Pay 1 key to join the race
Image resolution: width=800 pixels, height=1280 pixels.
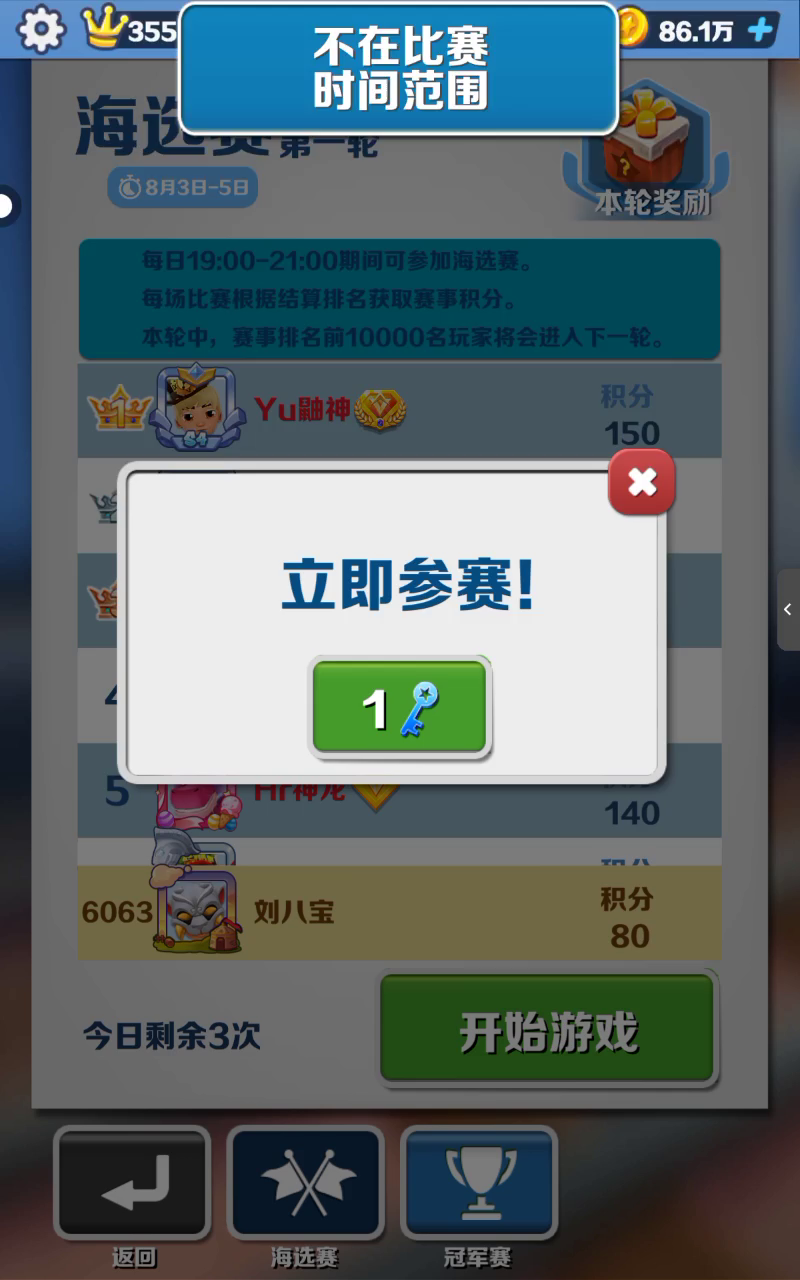pos(400,707)
